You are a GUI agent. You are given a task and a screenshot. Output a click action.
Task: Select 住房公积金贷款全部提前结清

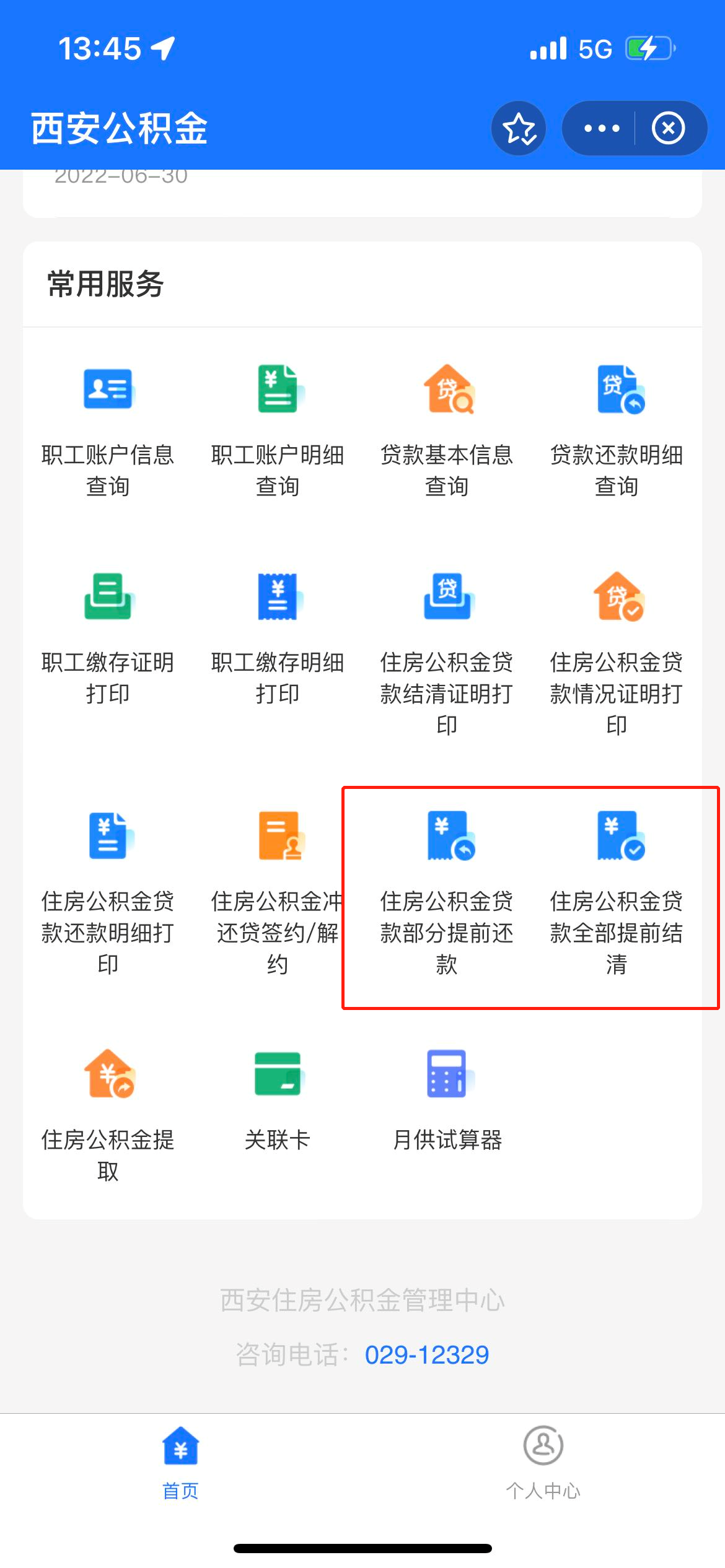617,891
